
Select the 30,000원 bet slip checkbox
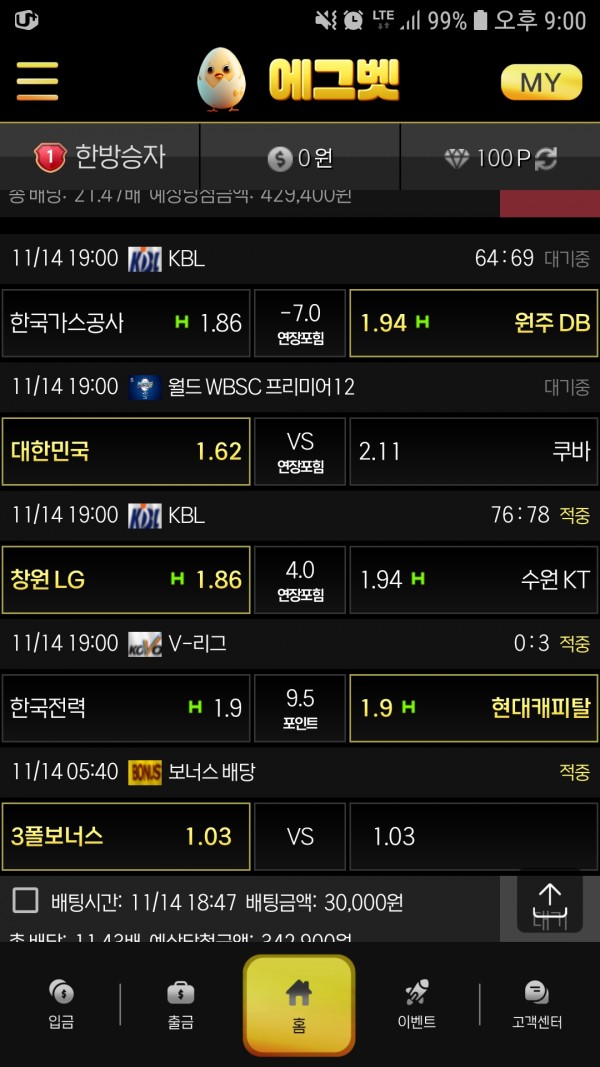point(25,901)
